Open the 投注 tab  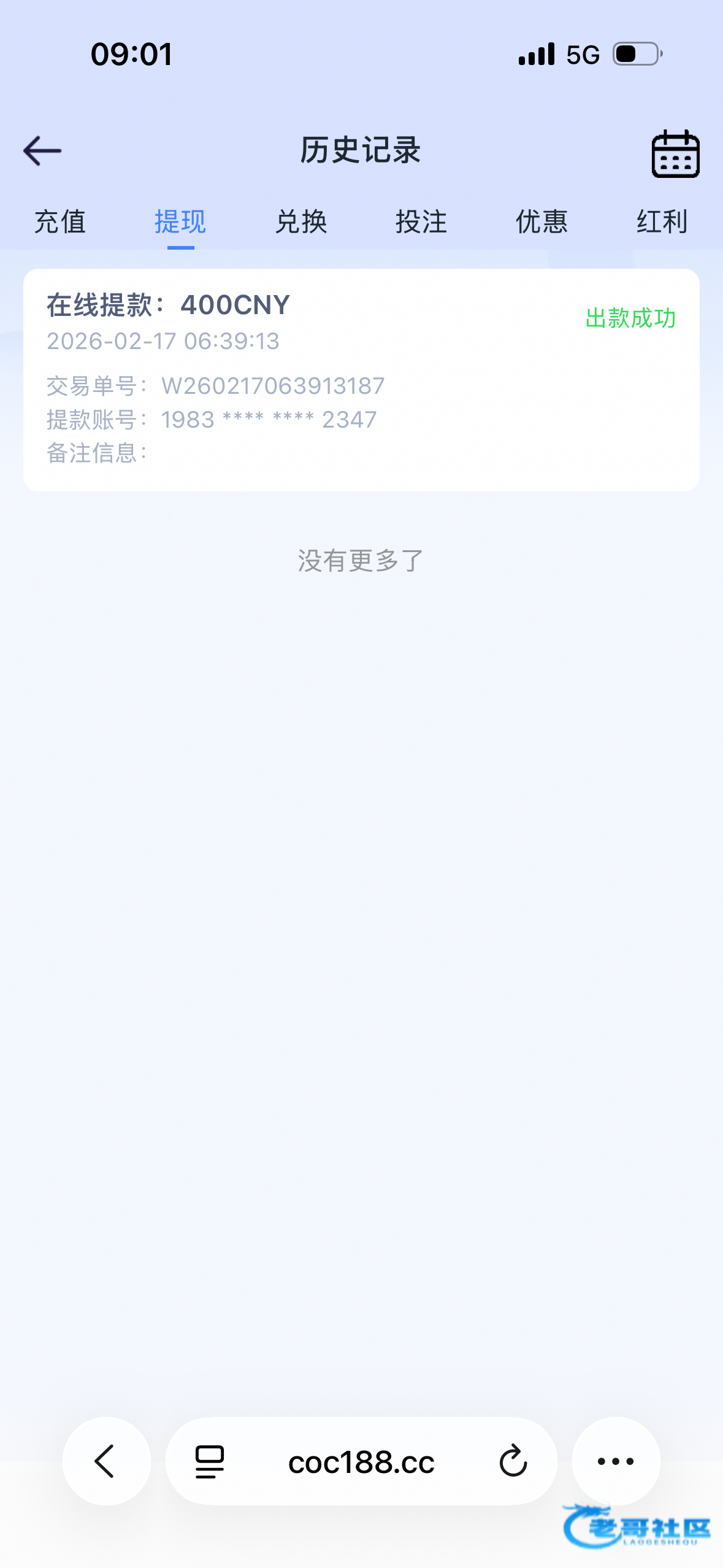(421, 222)
